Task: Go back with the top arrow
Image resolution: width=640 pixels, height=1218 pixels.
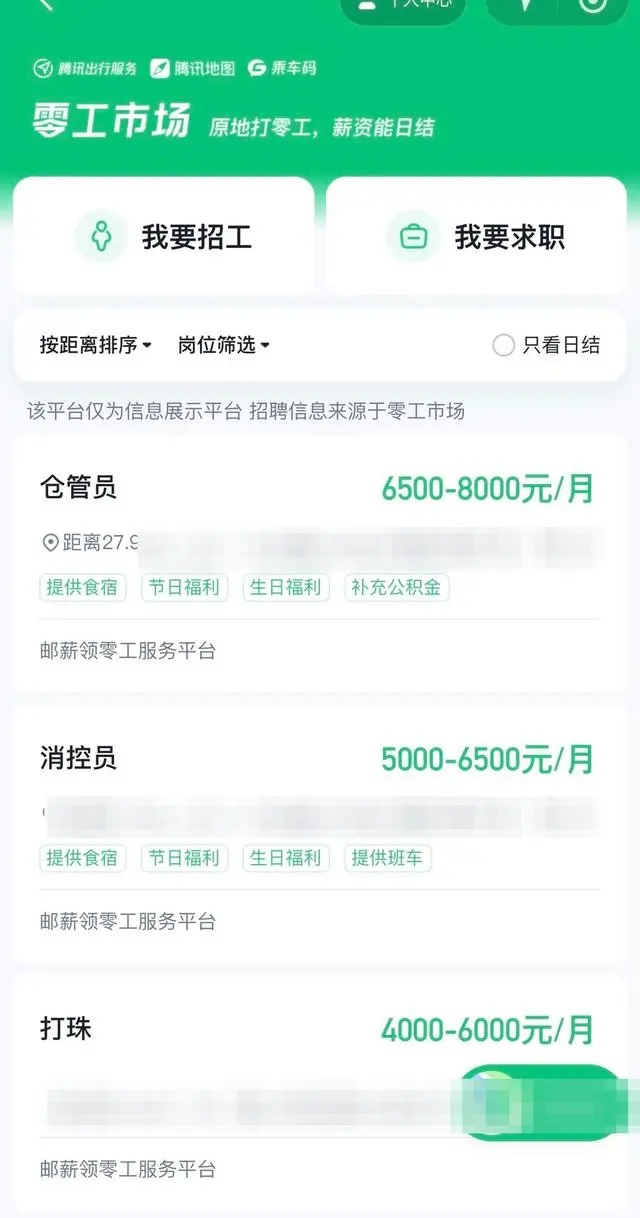Action: [x=44, y=5]
